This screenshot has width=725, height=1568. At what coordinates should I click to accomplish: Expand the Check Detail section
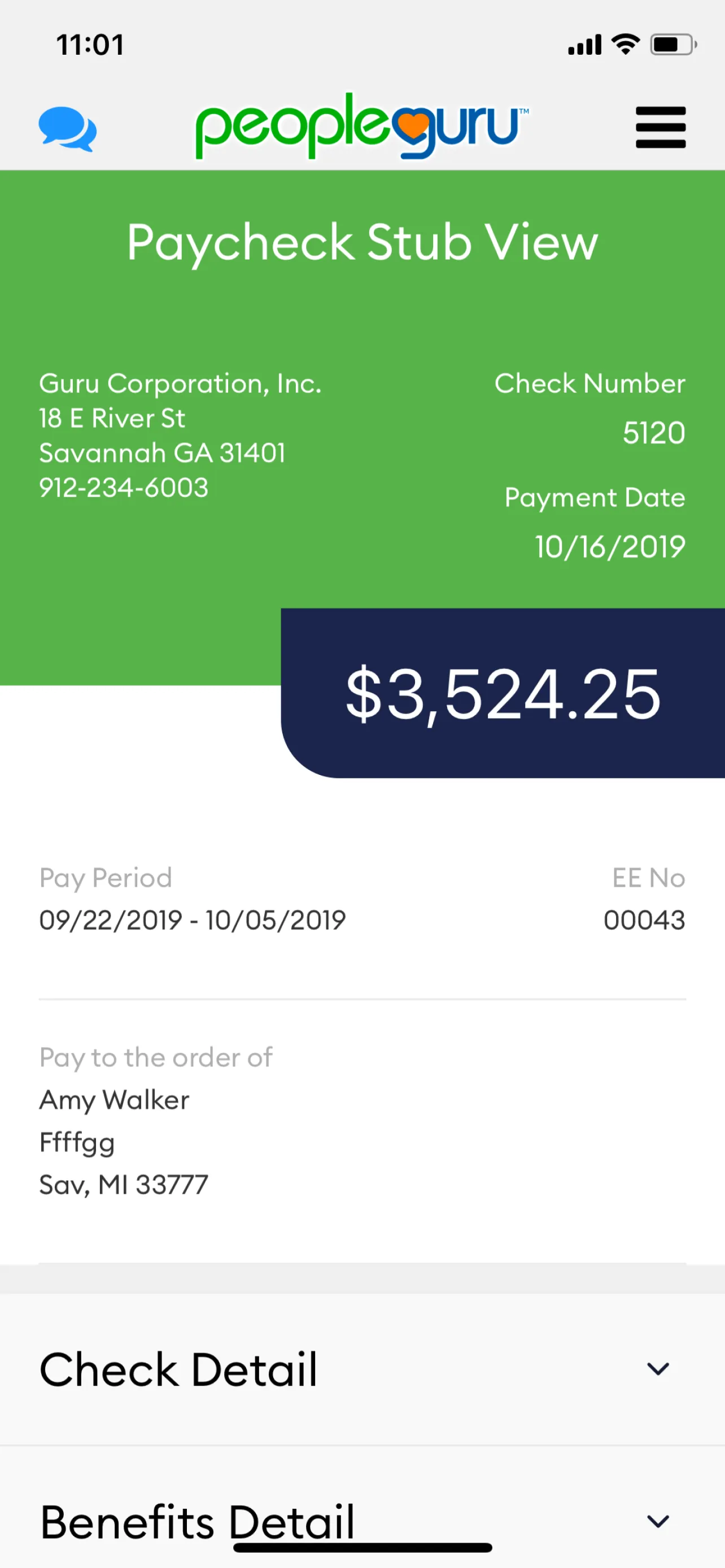pos(657,1369)
